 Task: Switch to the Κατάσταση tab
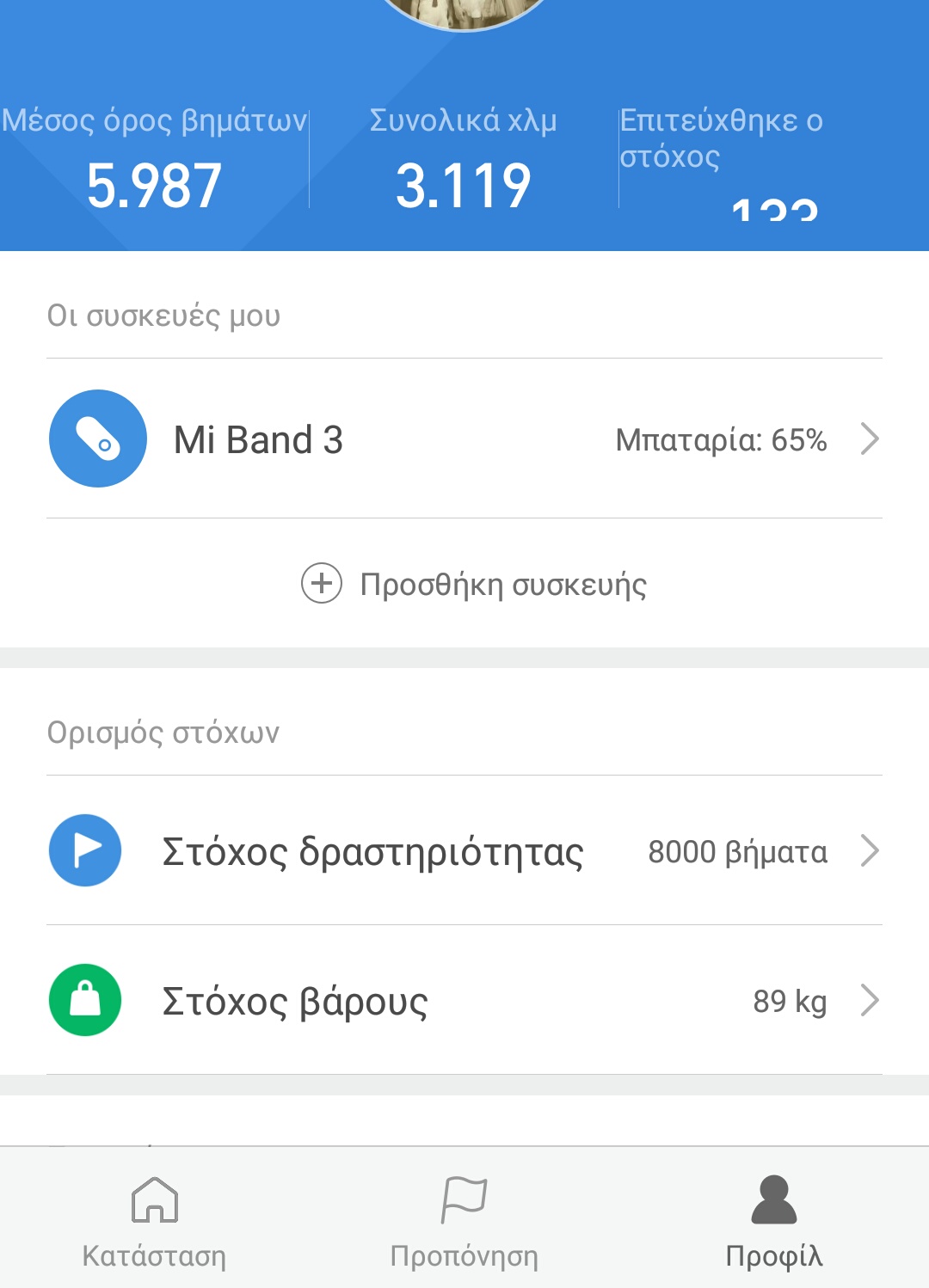[154, 1219]
